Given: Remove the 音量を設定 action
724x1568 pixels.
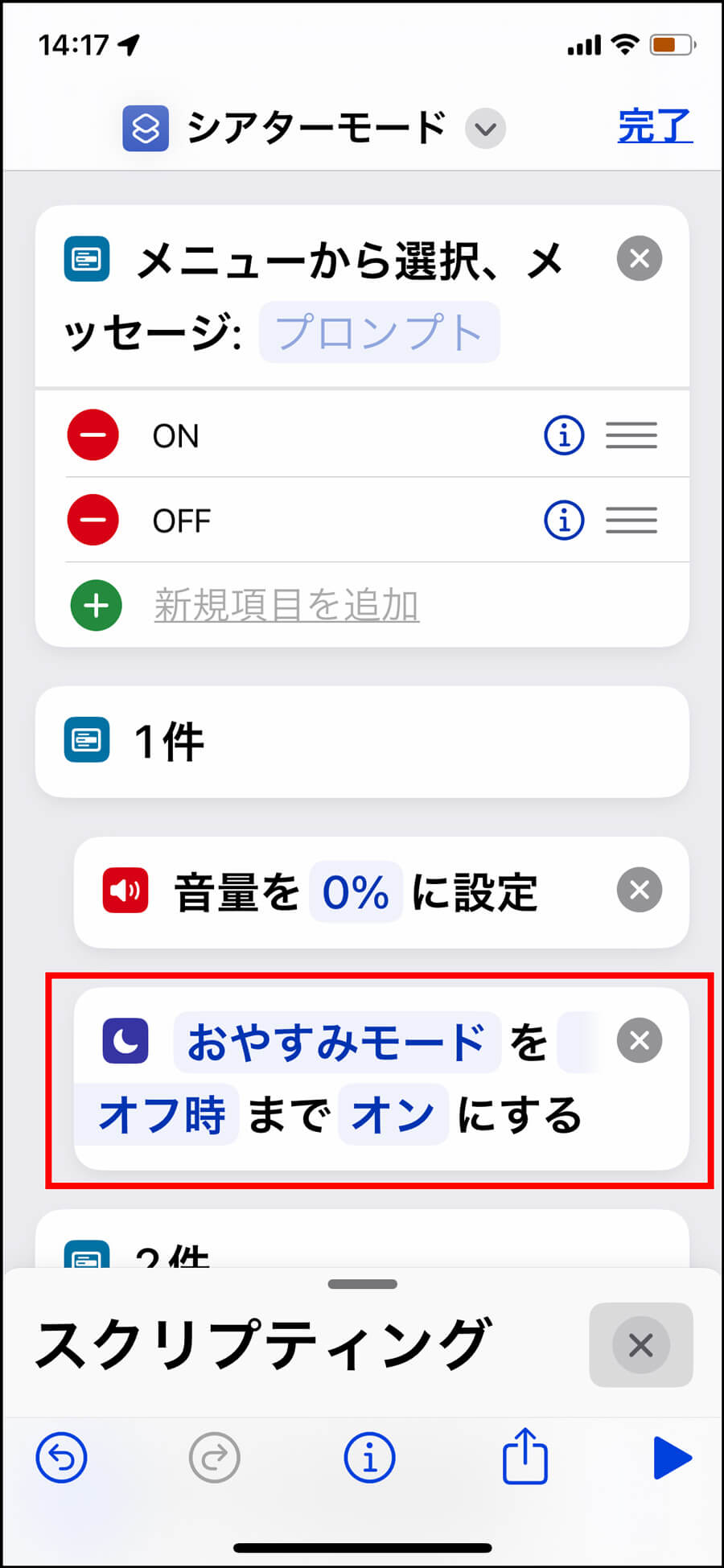Looking at the screenshot, I should pyautogui.click(x=640, y=890).
